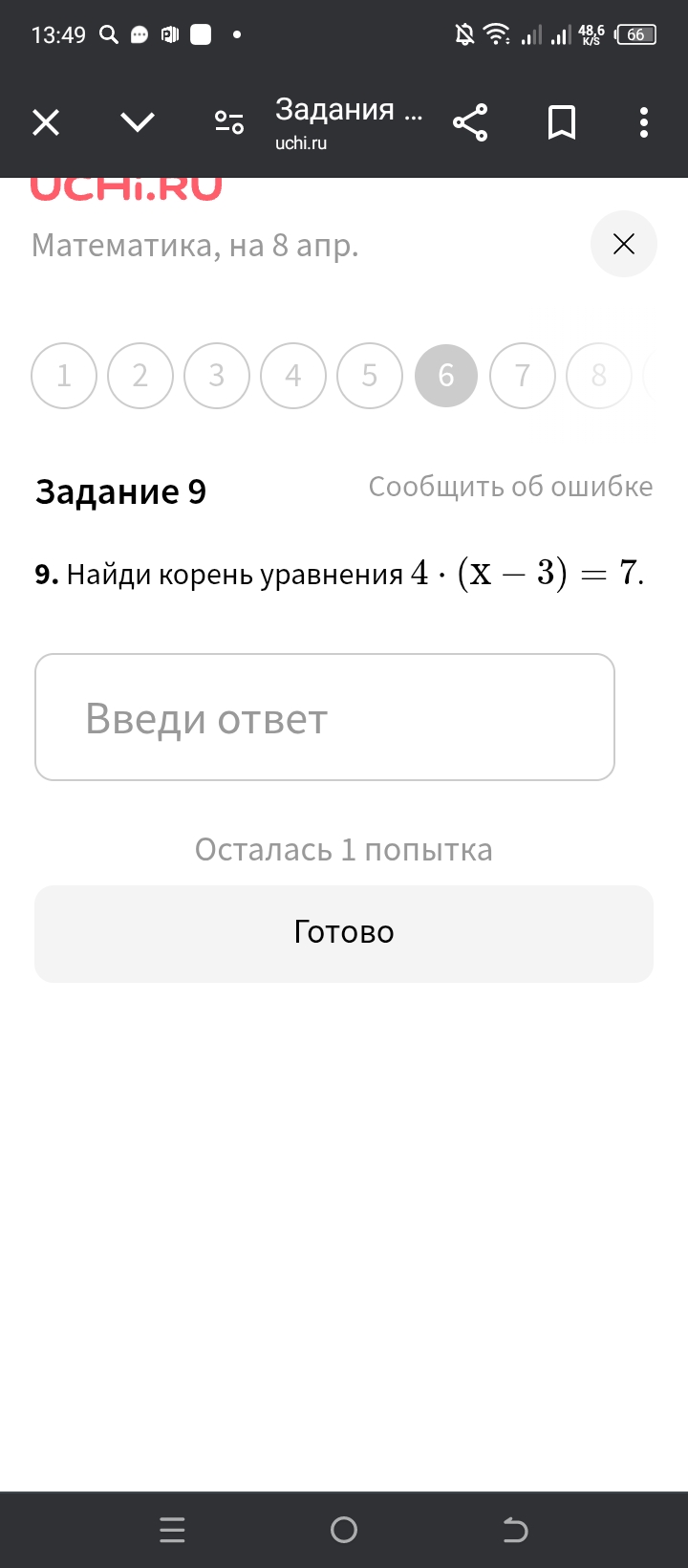Close the math assignment panel
688x1568 pixels.
point(623,244)
